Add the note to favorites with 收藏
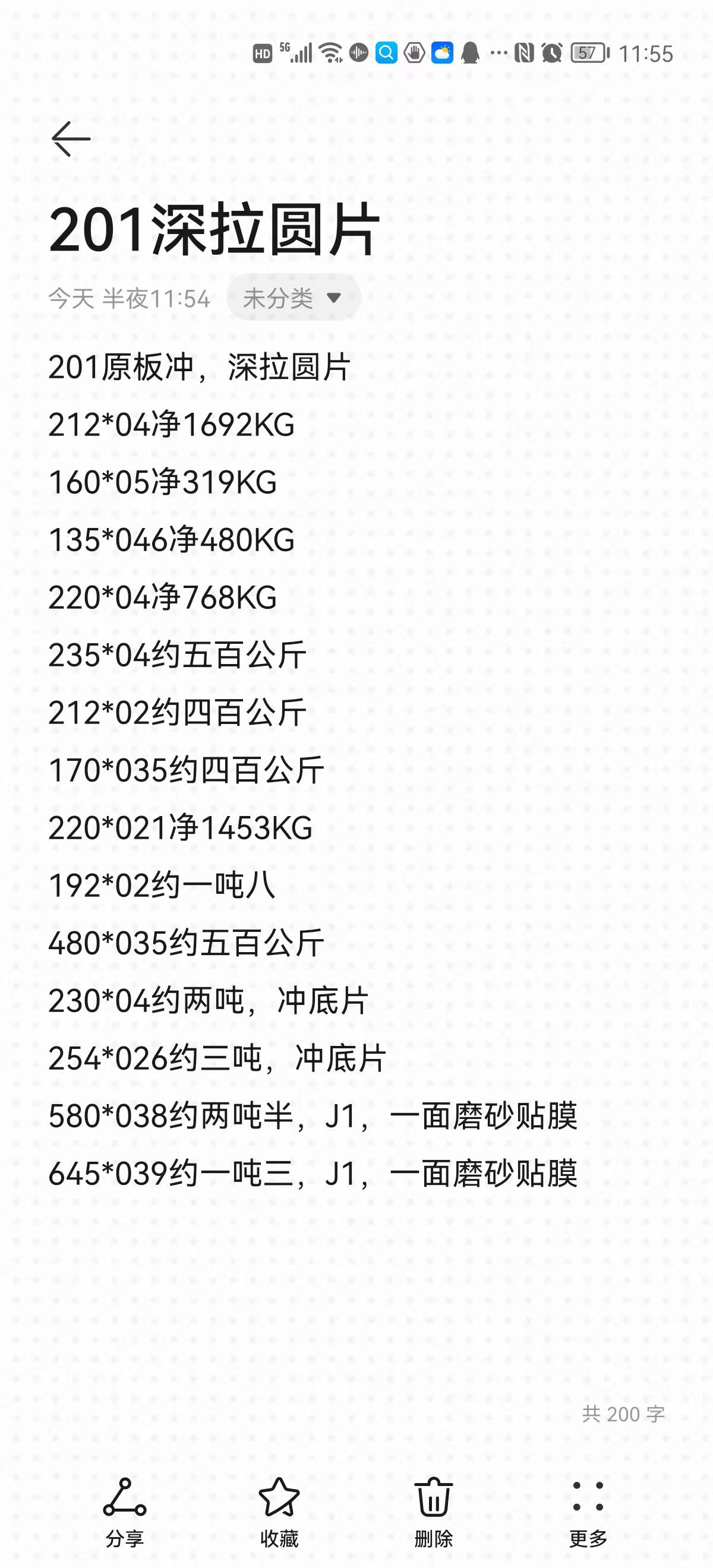 pos(279,1512)
